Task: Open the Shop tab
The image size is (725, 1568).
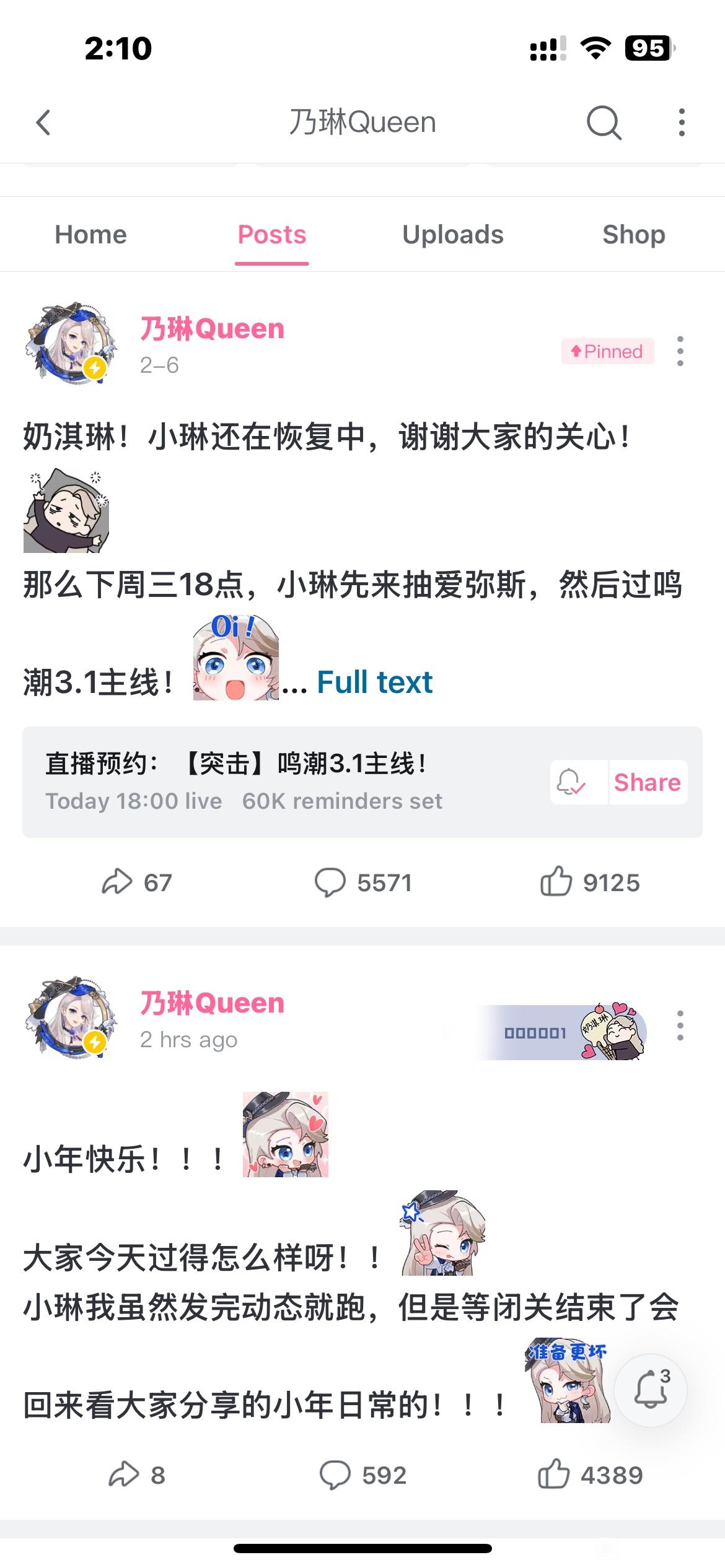Action: pos(634,235)
